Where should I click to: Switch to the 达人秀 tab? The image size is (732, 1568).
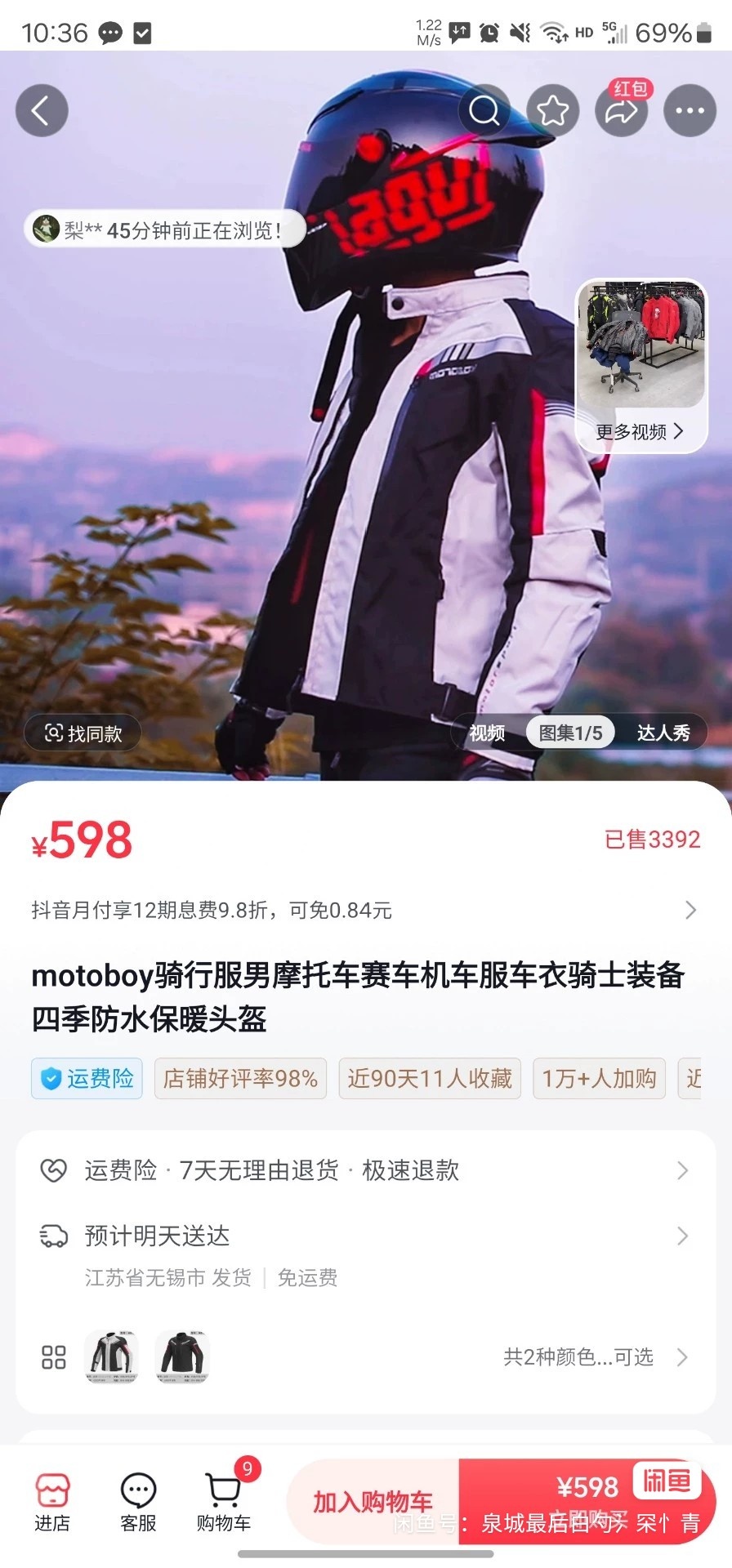point(663,733)
